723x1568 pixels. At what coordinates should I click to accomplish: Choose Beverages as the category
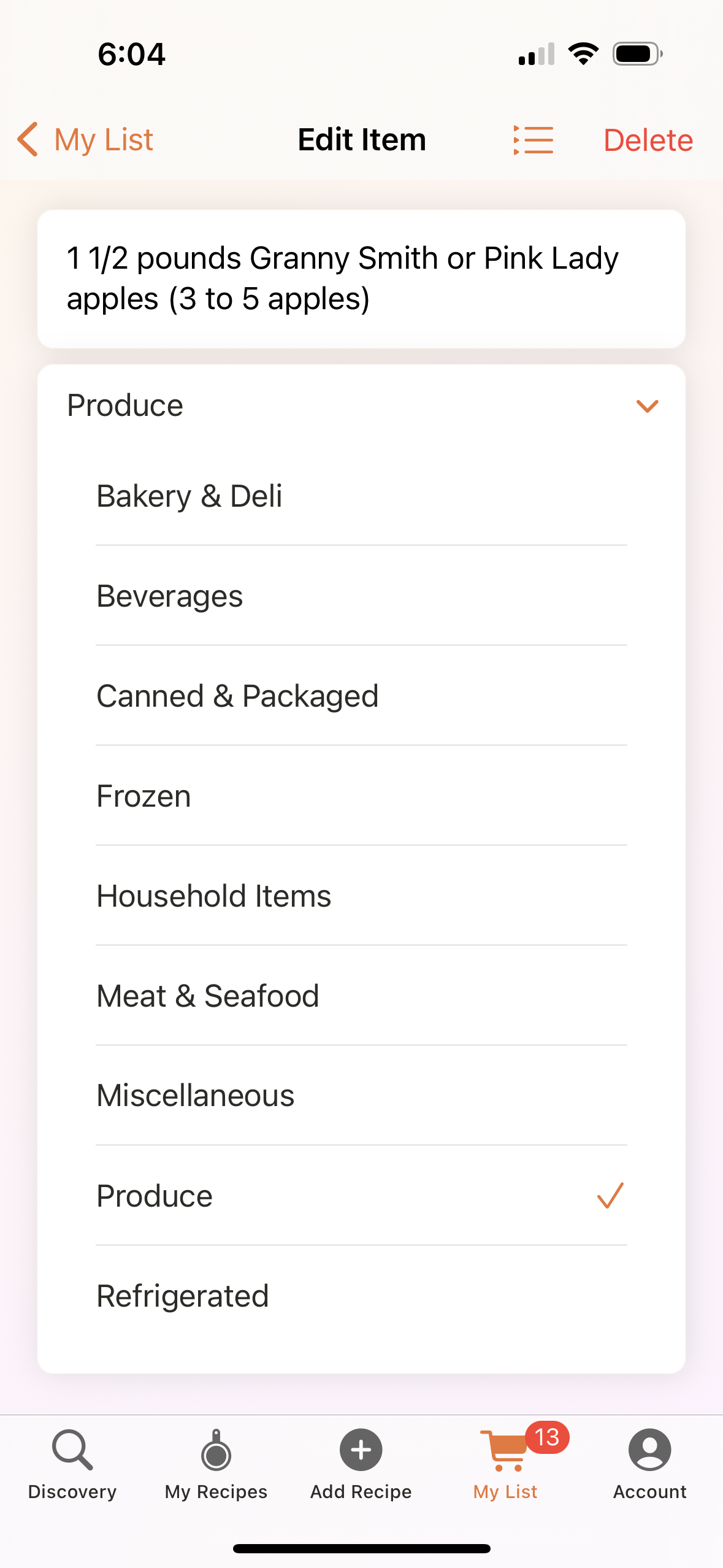click(361, 596)
